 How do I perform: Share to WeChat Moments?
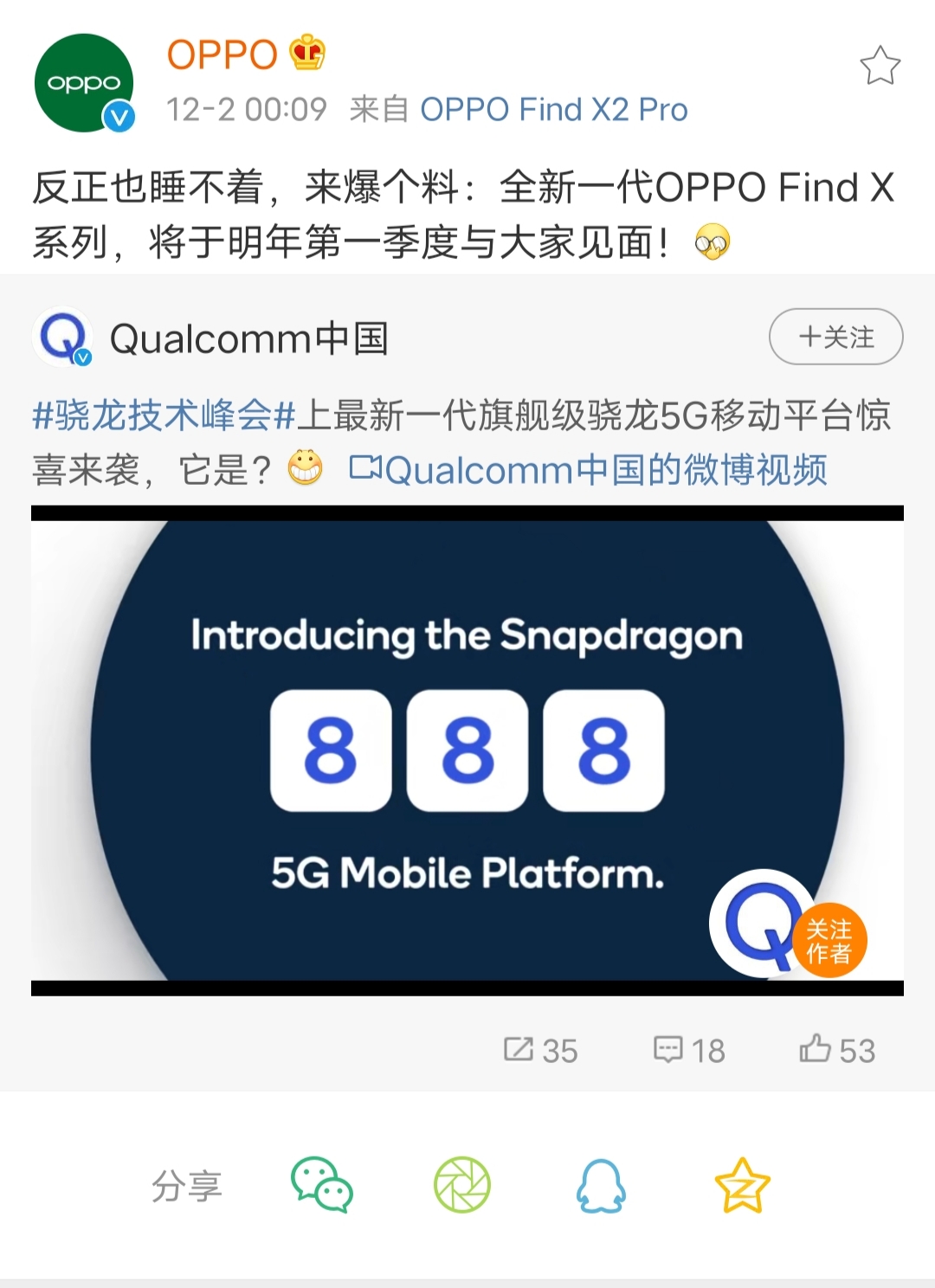(x=461, y=1185)
